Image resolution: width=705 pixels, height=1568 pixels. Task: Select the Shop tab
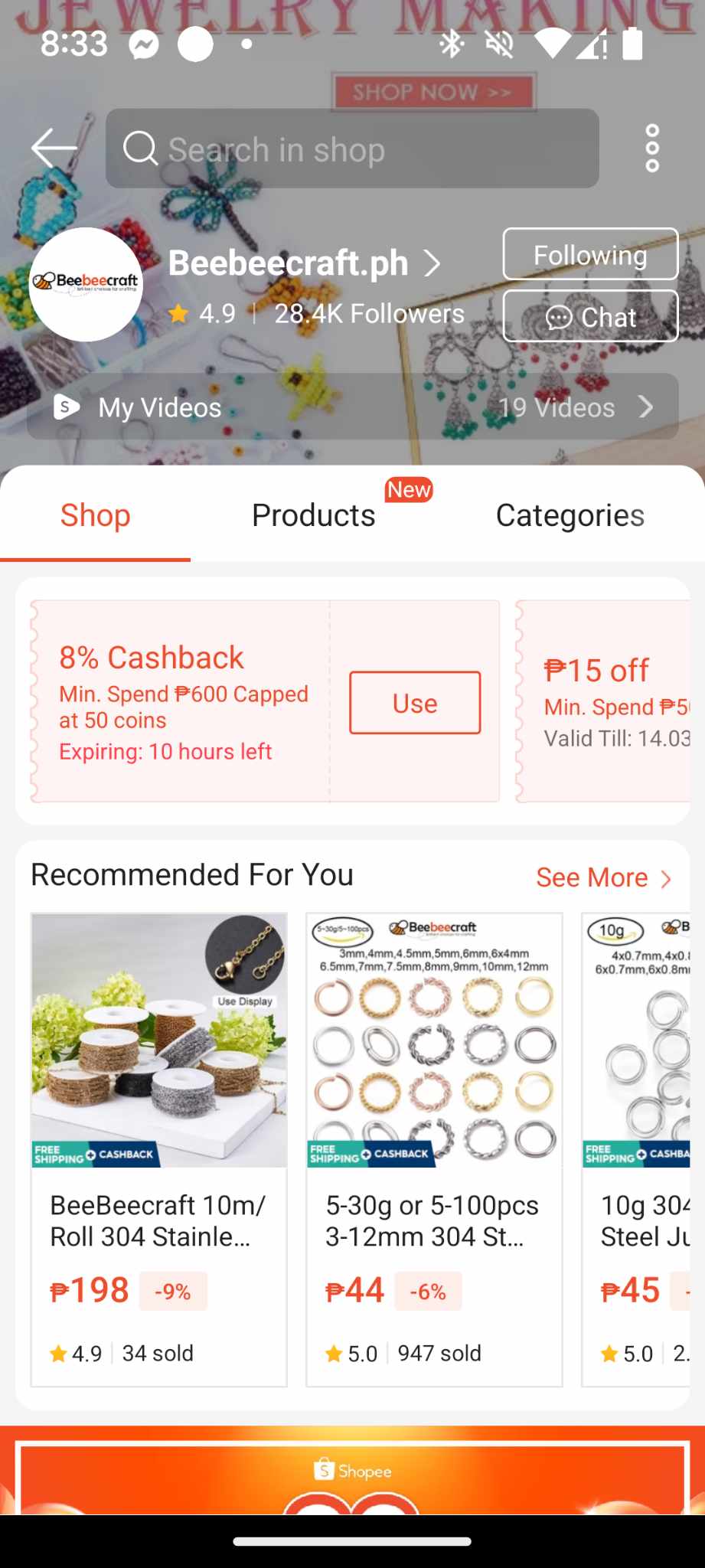click(95, 515)
